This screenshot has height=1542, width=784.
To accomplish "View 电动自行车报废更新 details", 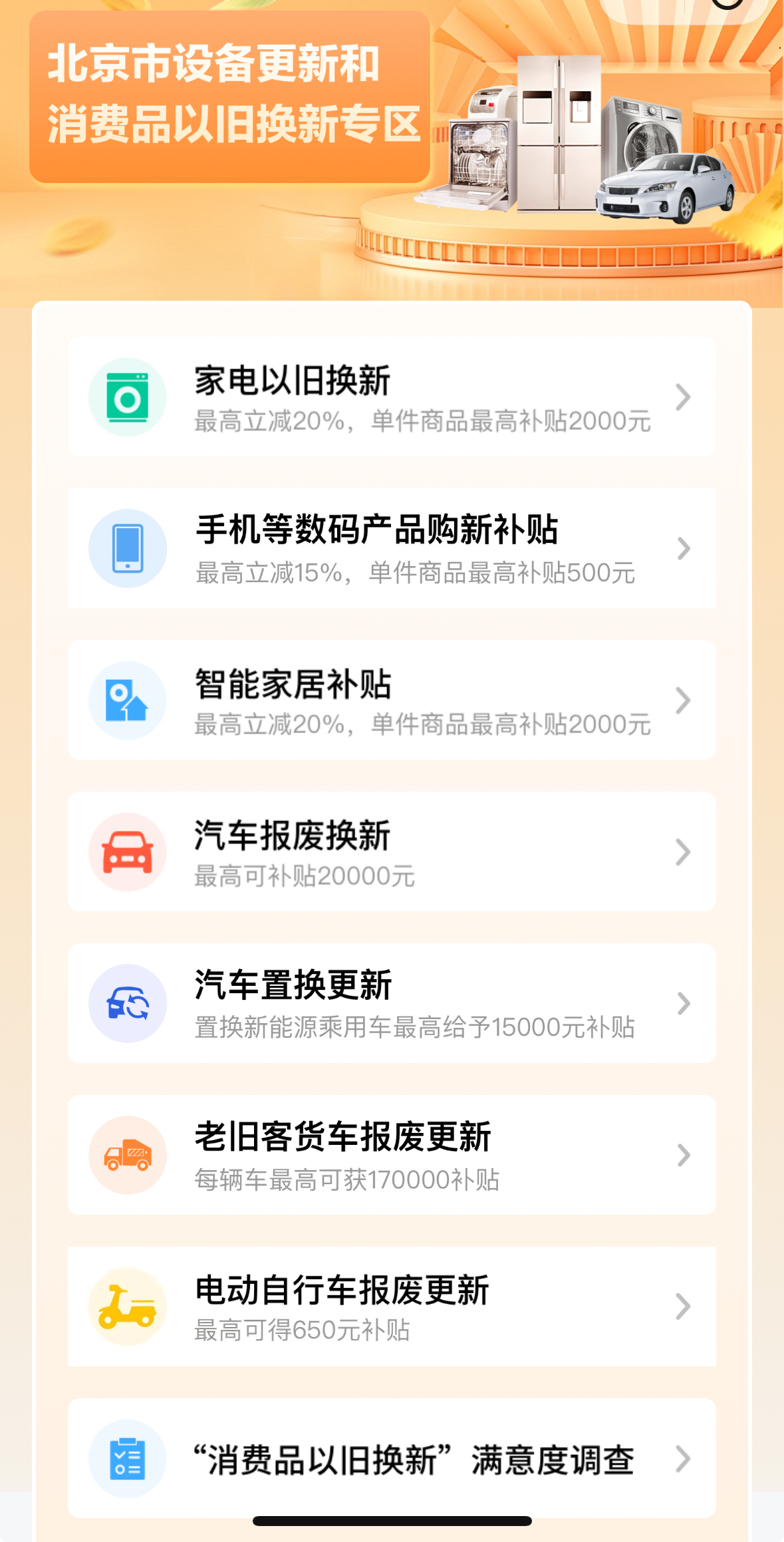I will 392,1307.
